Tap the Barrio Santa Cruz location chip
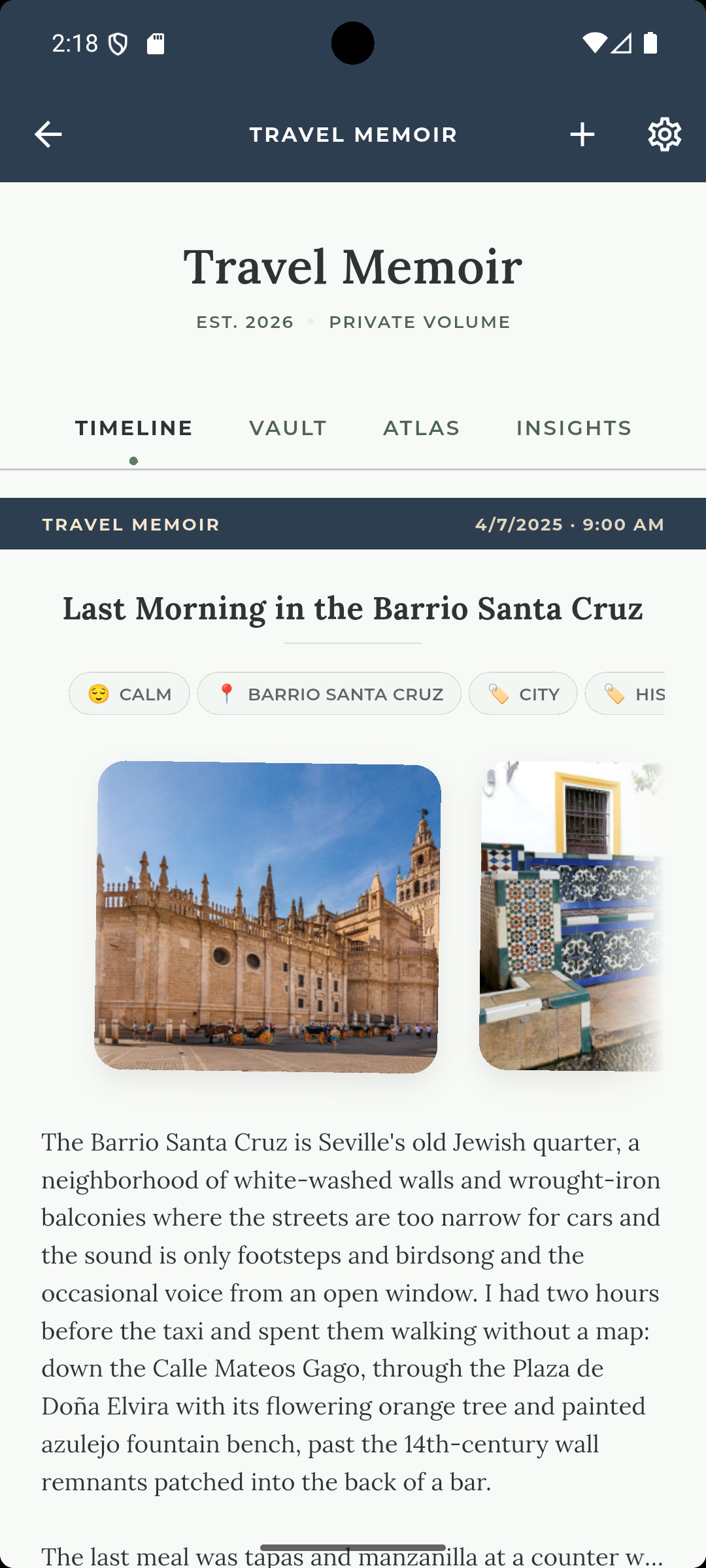706x1568 pixels. (329, 694)
